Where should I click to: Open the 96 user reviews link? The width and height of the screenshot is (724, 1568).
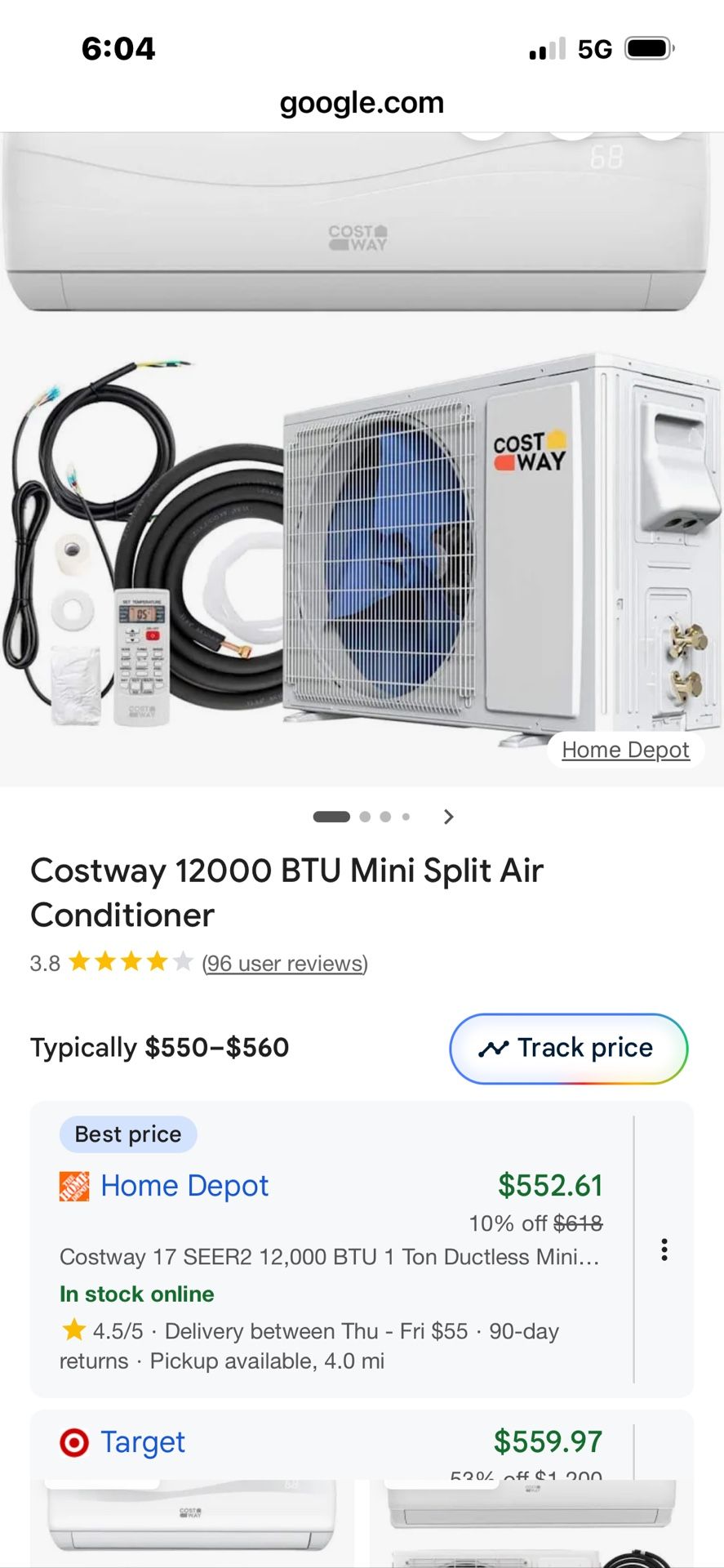pyautogui.click(x=285, y=964)
